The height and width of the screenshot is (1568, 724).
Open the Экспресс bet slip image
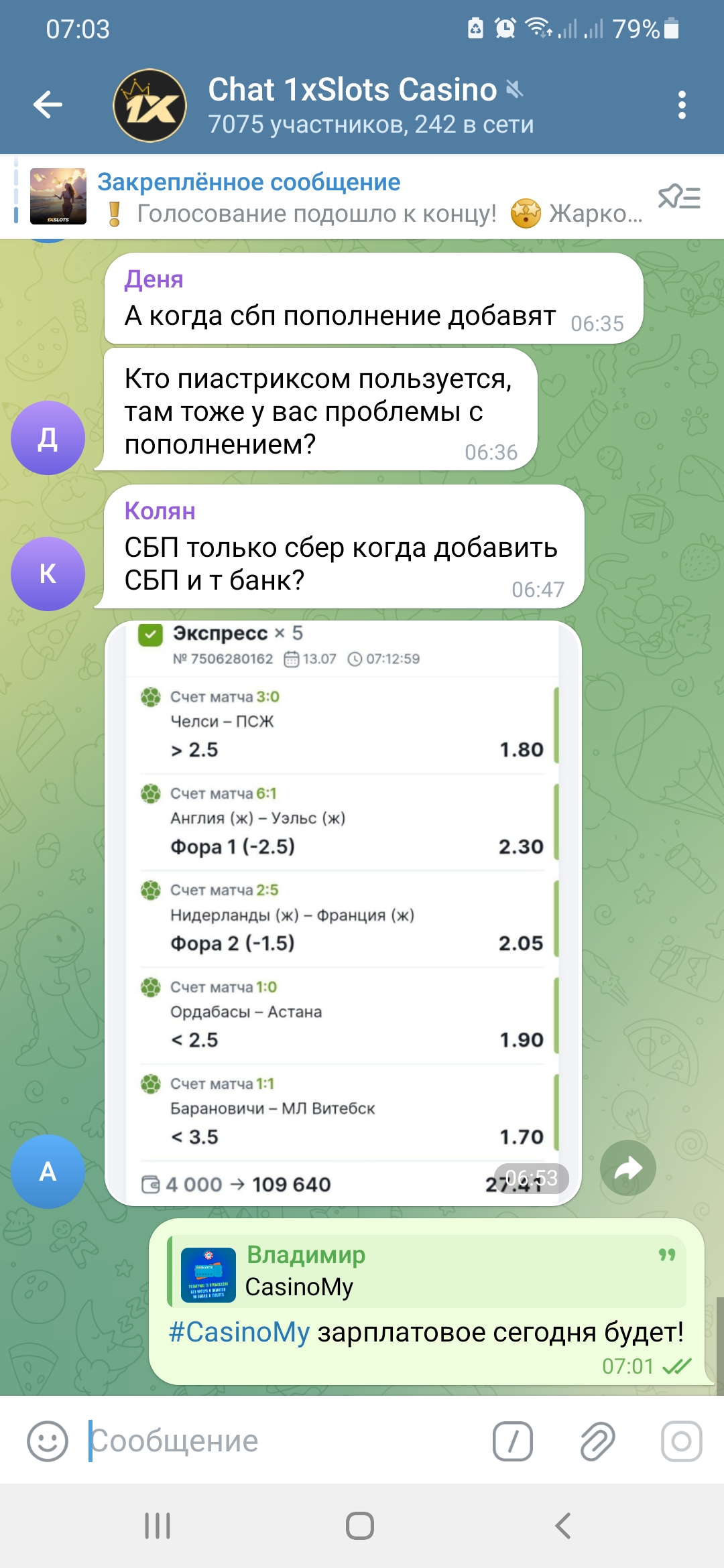[343, 911]
